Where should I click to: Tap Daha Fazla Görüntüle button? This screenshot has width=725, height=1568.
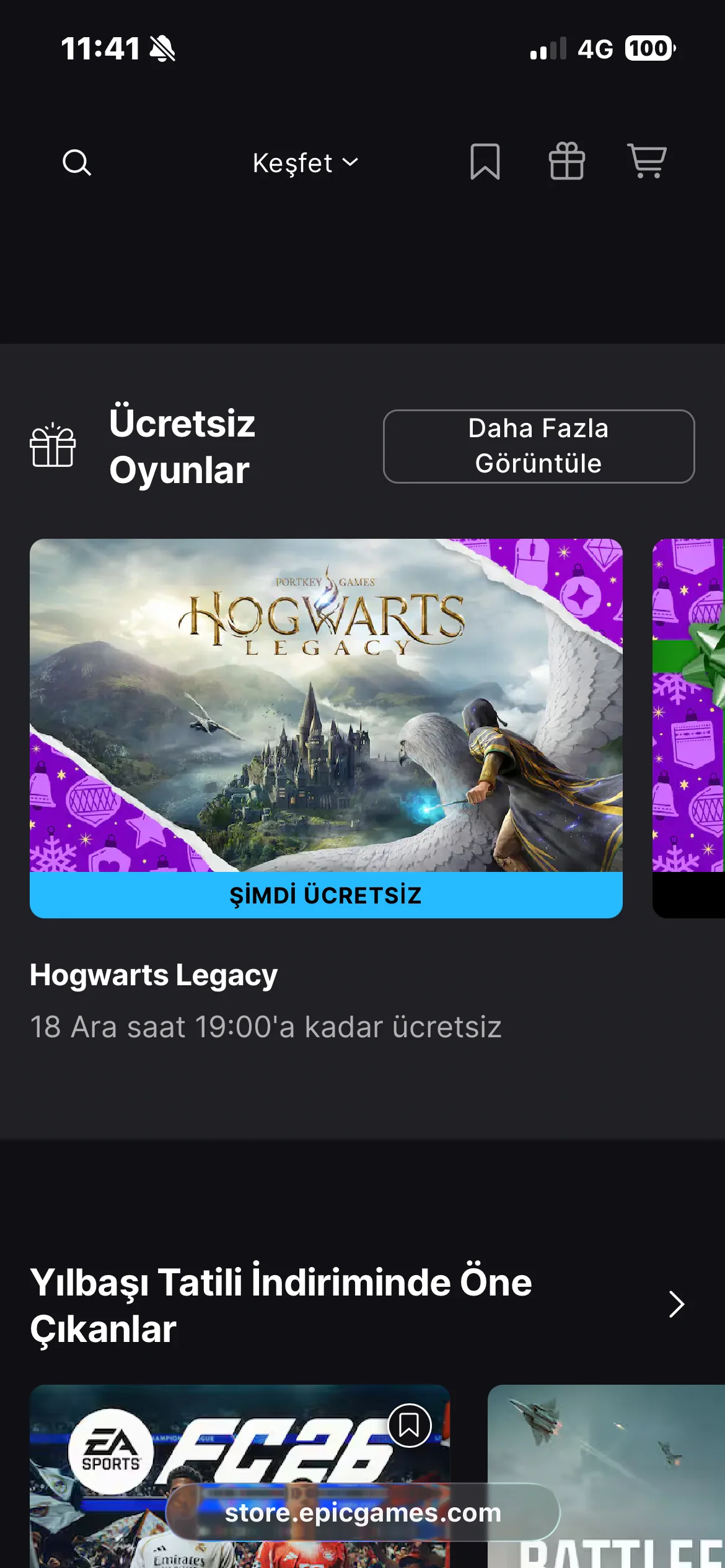[538, 446]
